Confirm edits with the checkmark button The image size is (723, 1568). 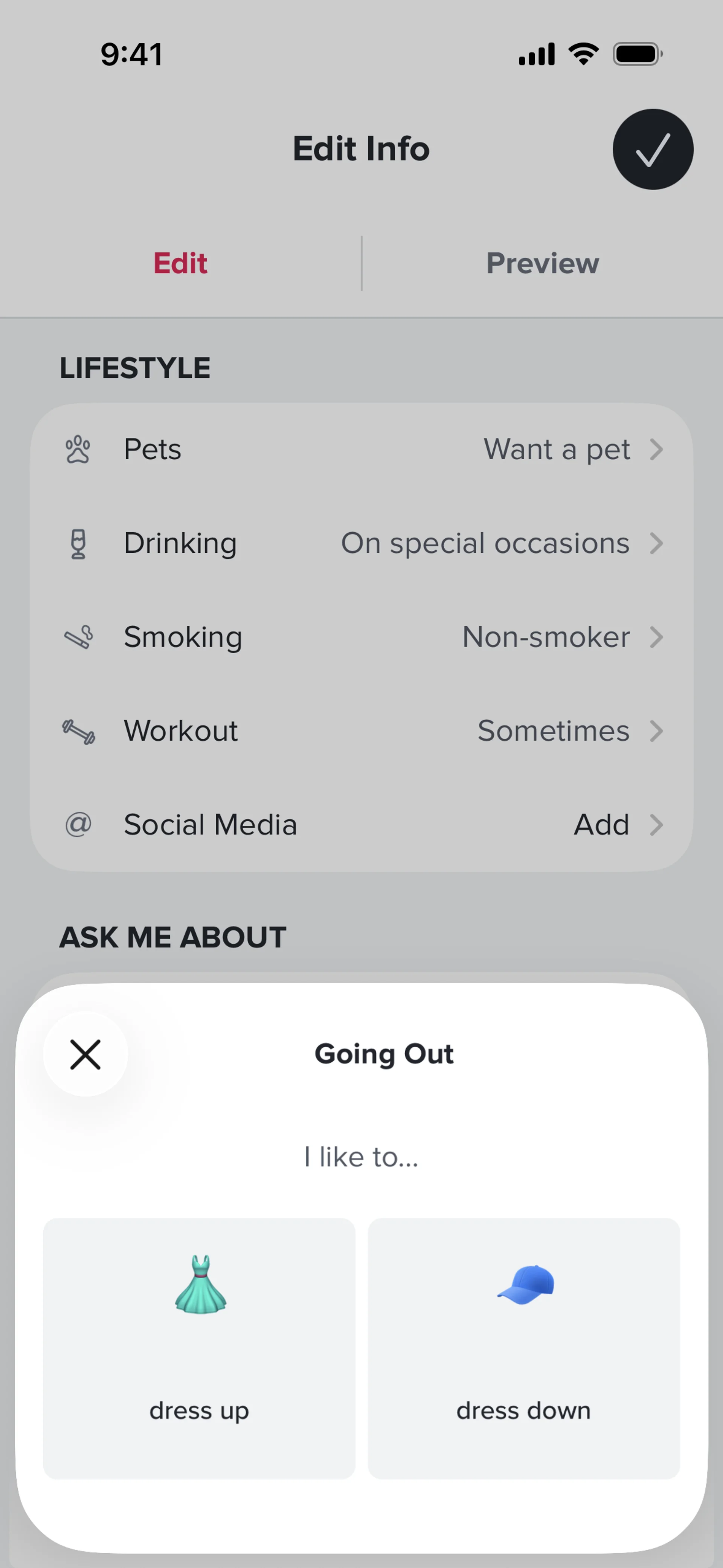click(x=653, y=149)
